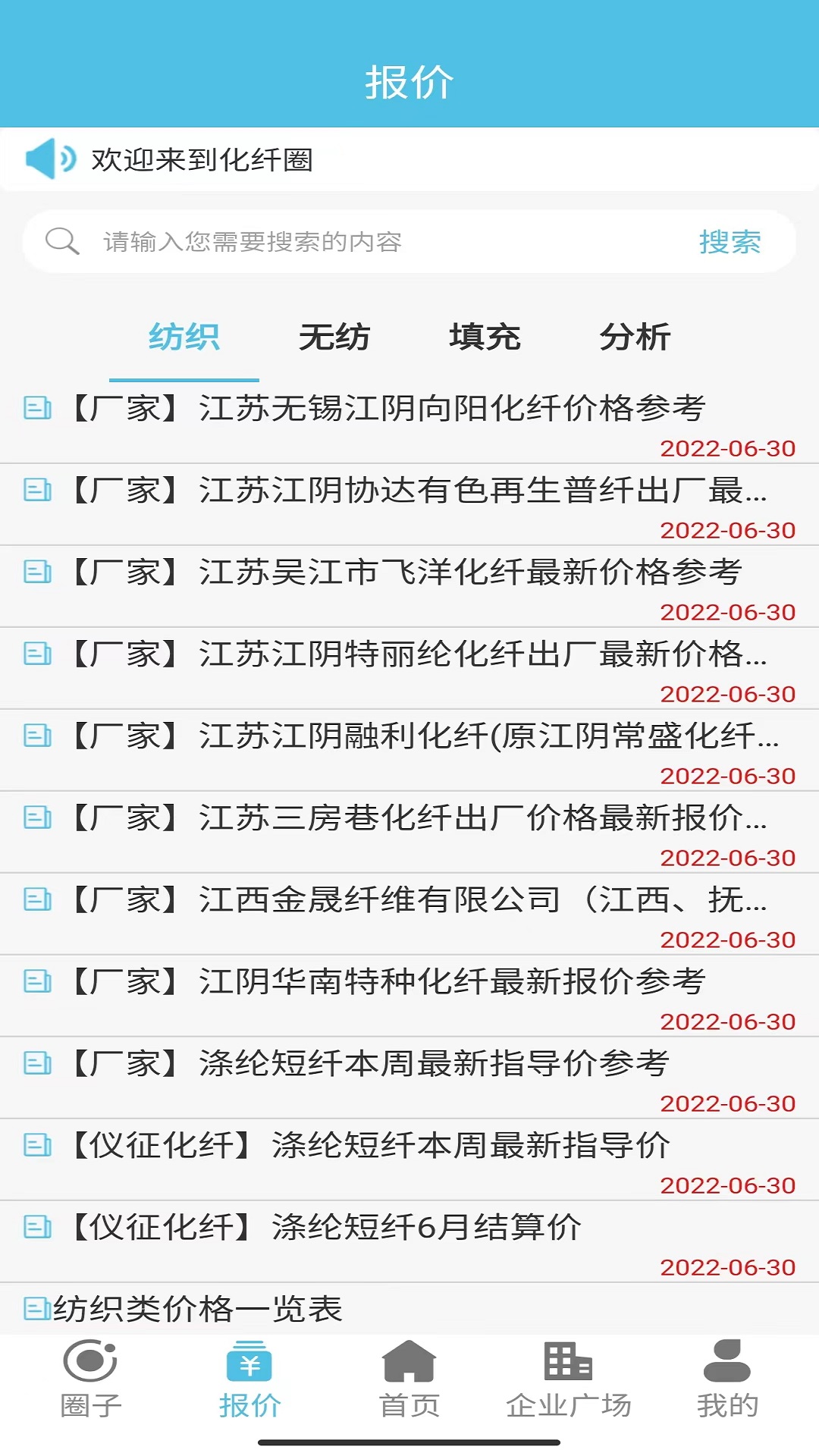The height and width of the screenshot is (1456, 819).
Task: Open 江苏无锡江阴向阳化纤价格参考
Action: click(x=409, y=423)
